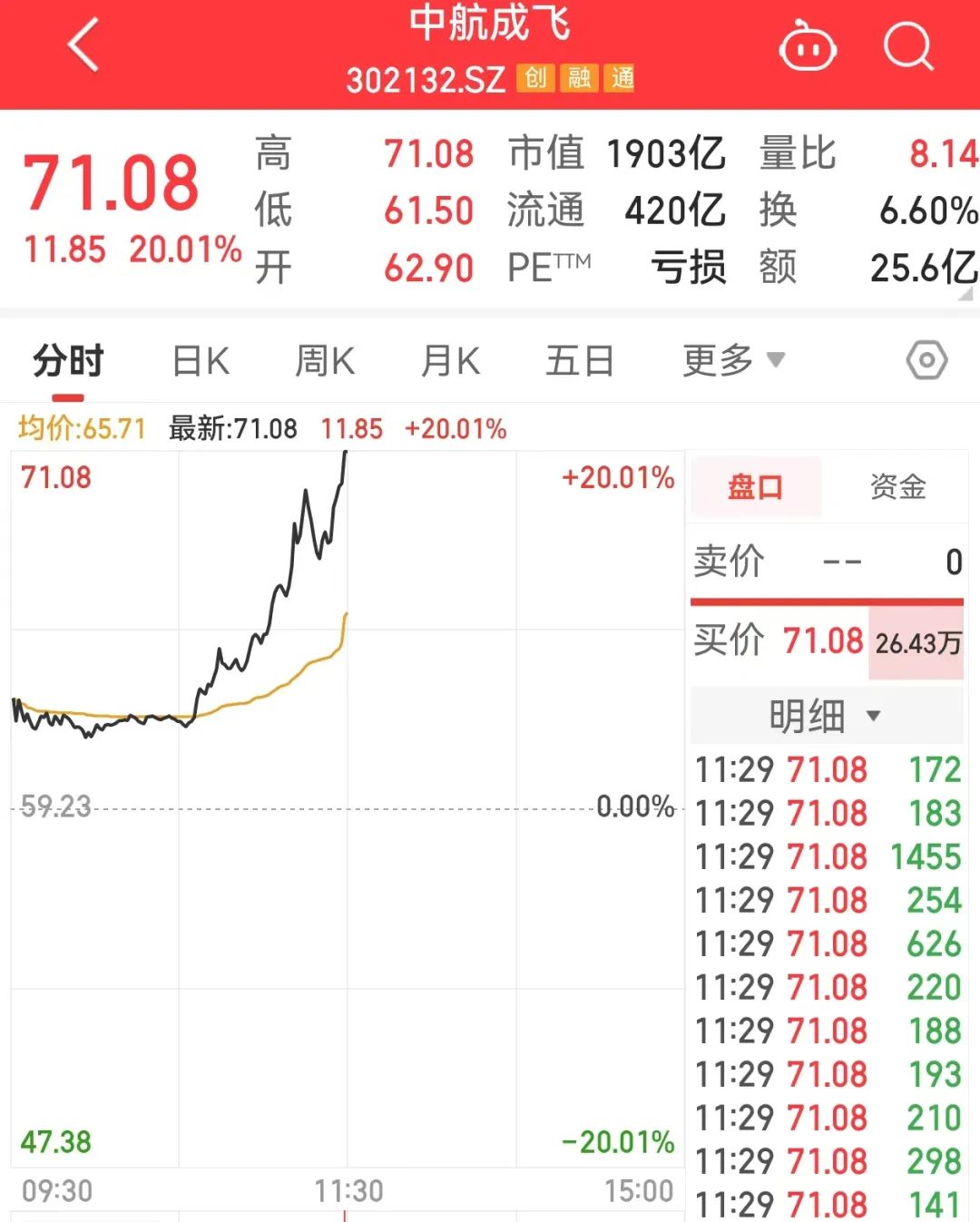This screenshot has height=1222, width=980.
Task: Select the 月K chart tab
Action: coord(450,361)
